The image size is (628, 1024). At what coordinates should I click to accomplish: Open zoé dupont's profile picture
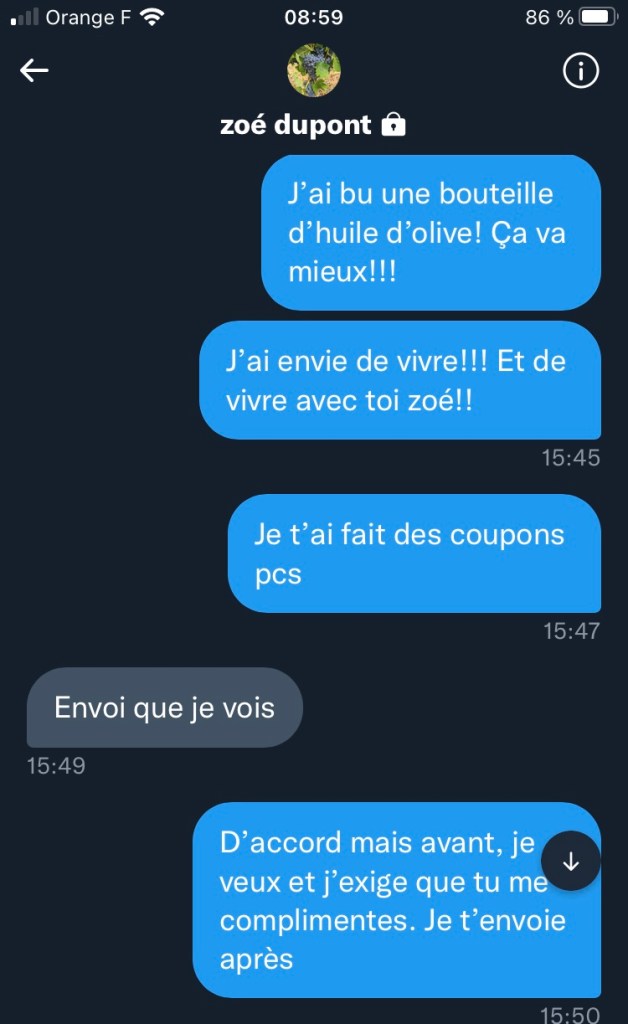pyautogui.click(x=314, y=71)
